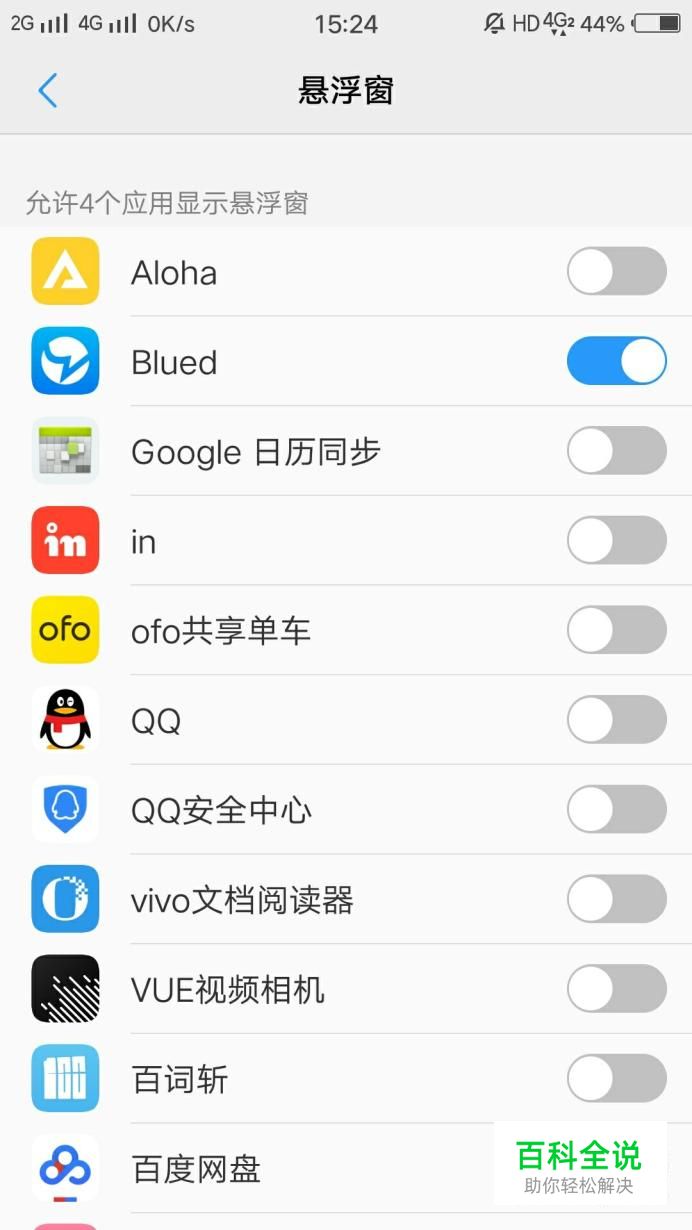The width and height of the screenshot is (692, 1230).
Task: Enable ofo共享单车 floating window
Action: tap(617, 630)
